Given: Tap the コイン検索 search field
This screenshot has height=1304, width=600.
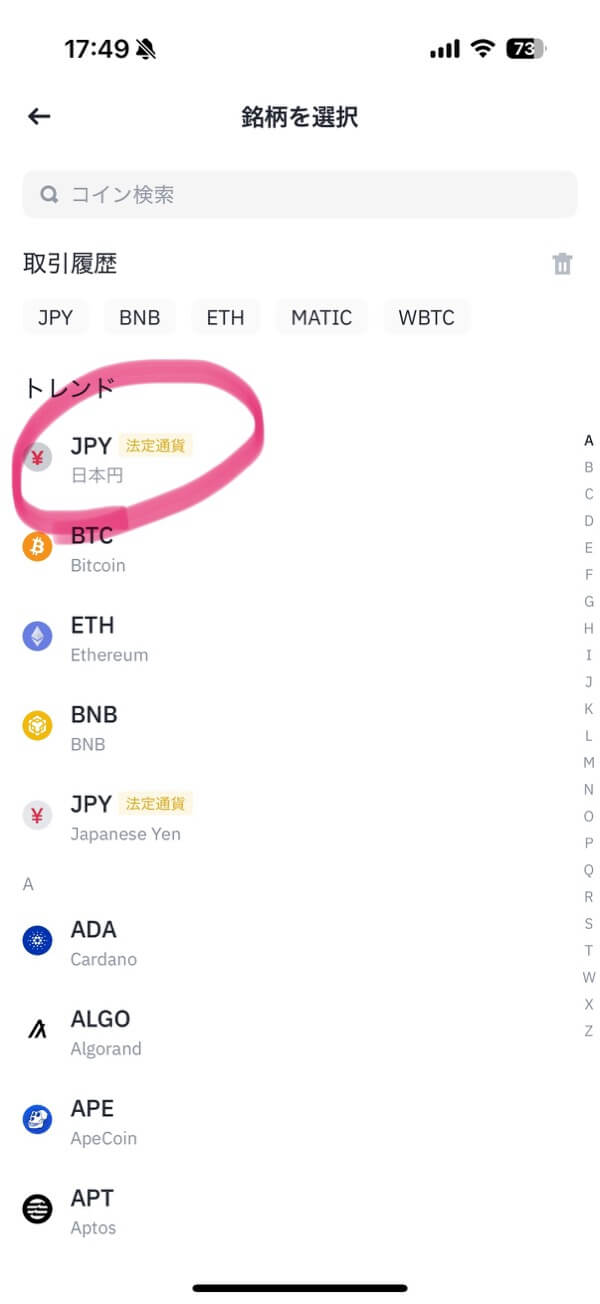Looking at the screenshot, I should [x=300, y=194].
